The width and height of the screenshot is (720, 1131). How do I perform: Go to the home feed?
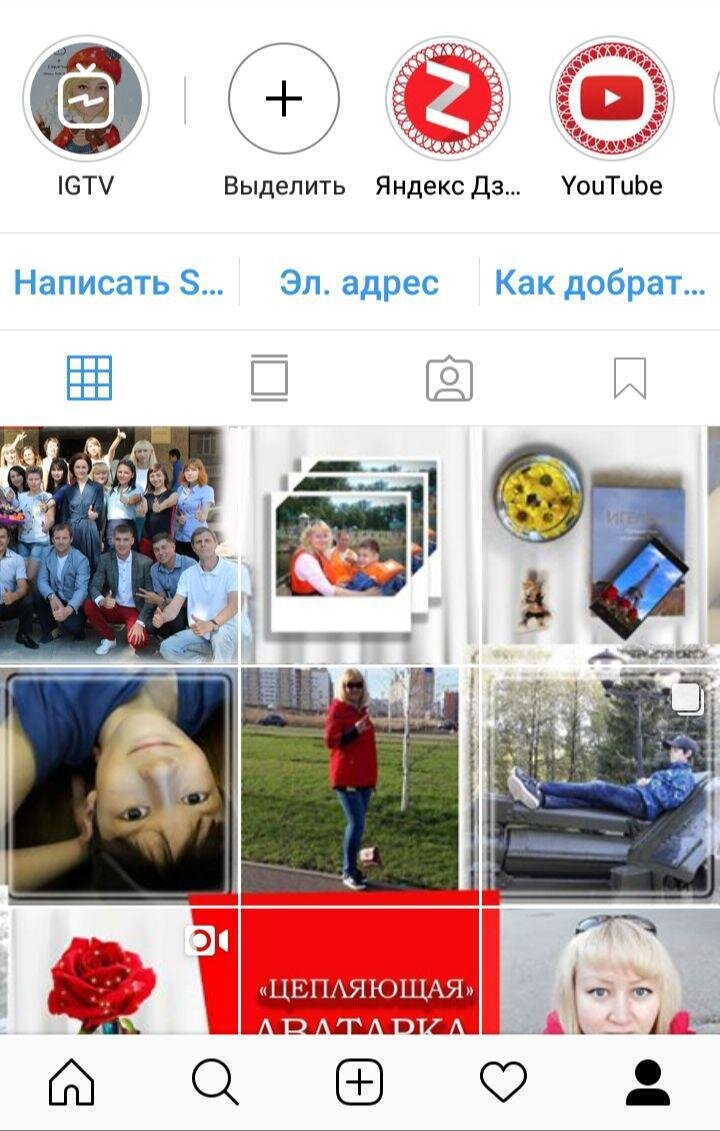pos(71,1082)
